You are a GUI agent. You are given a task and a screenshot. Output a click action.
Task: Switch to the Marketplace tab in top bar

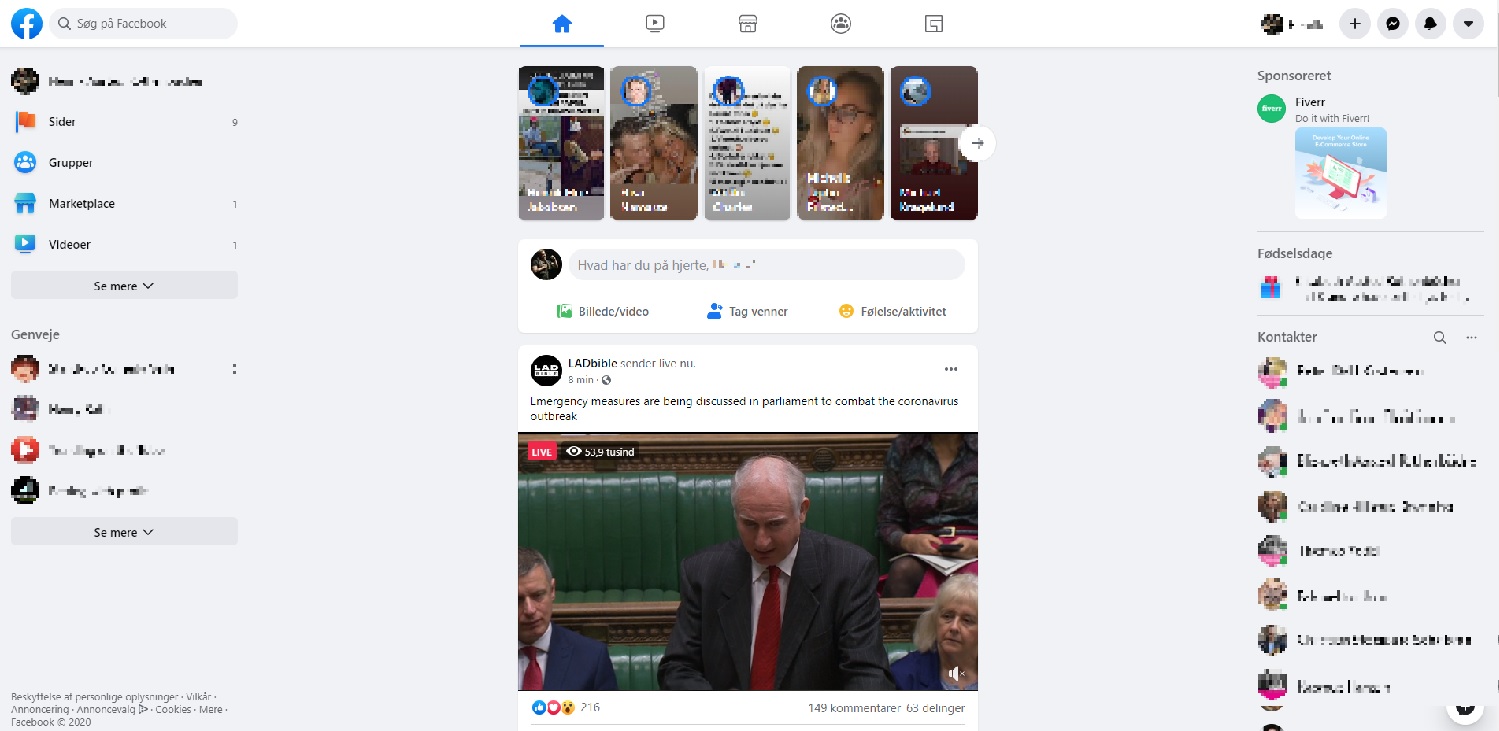coord(747,23)
